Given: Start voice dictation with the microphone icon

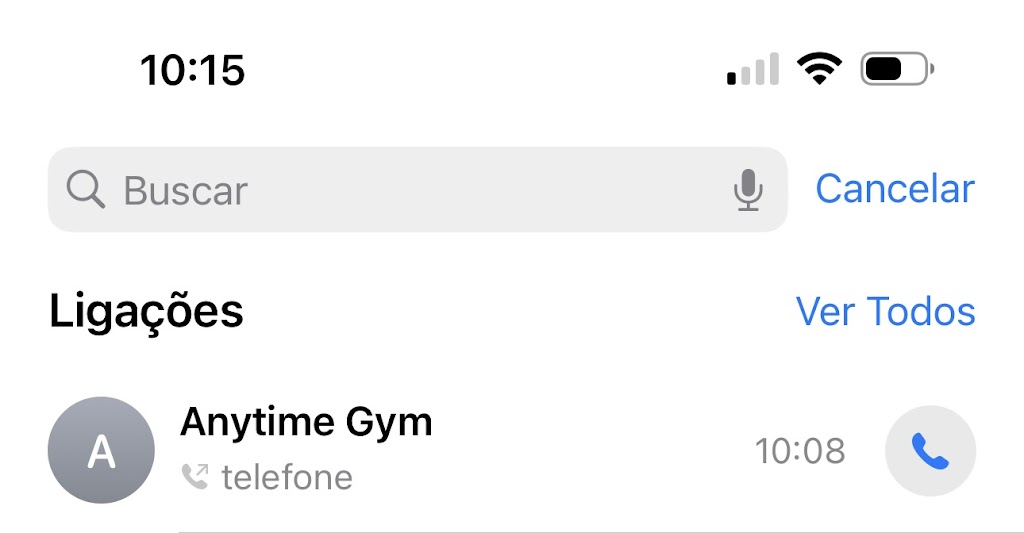Looking at the screenshot, I should click(x=747, y=190).
